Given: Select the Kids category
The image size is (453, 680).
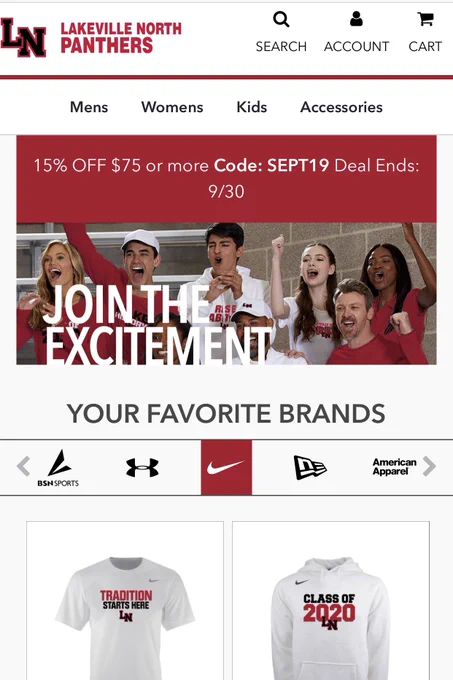Looking at the screenshot, I should click(251, 107).
